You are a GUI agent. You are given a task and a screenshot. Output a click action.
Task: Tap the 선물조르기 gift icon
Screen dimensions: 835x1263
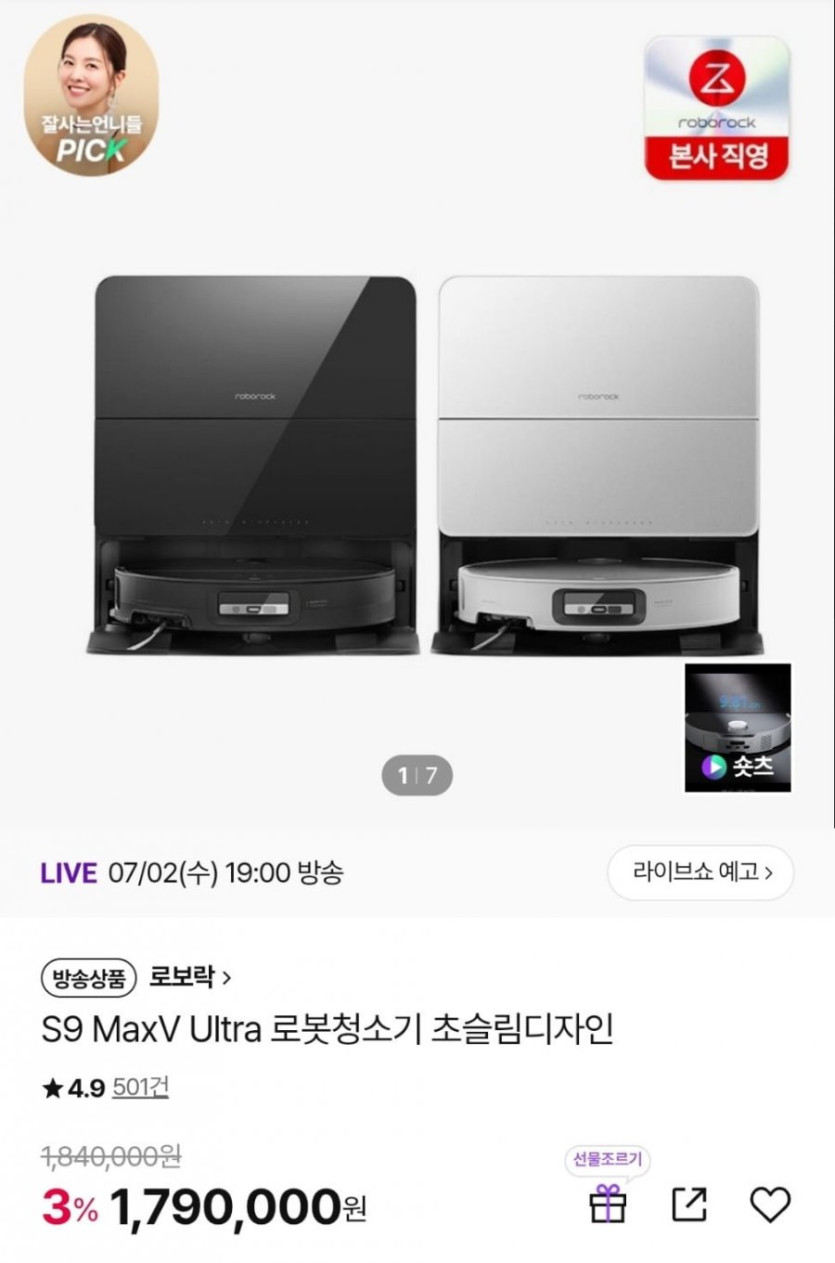[x=607, y=1203]
